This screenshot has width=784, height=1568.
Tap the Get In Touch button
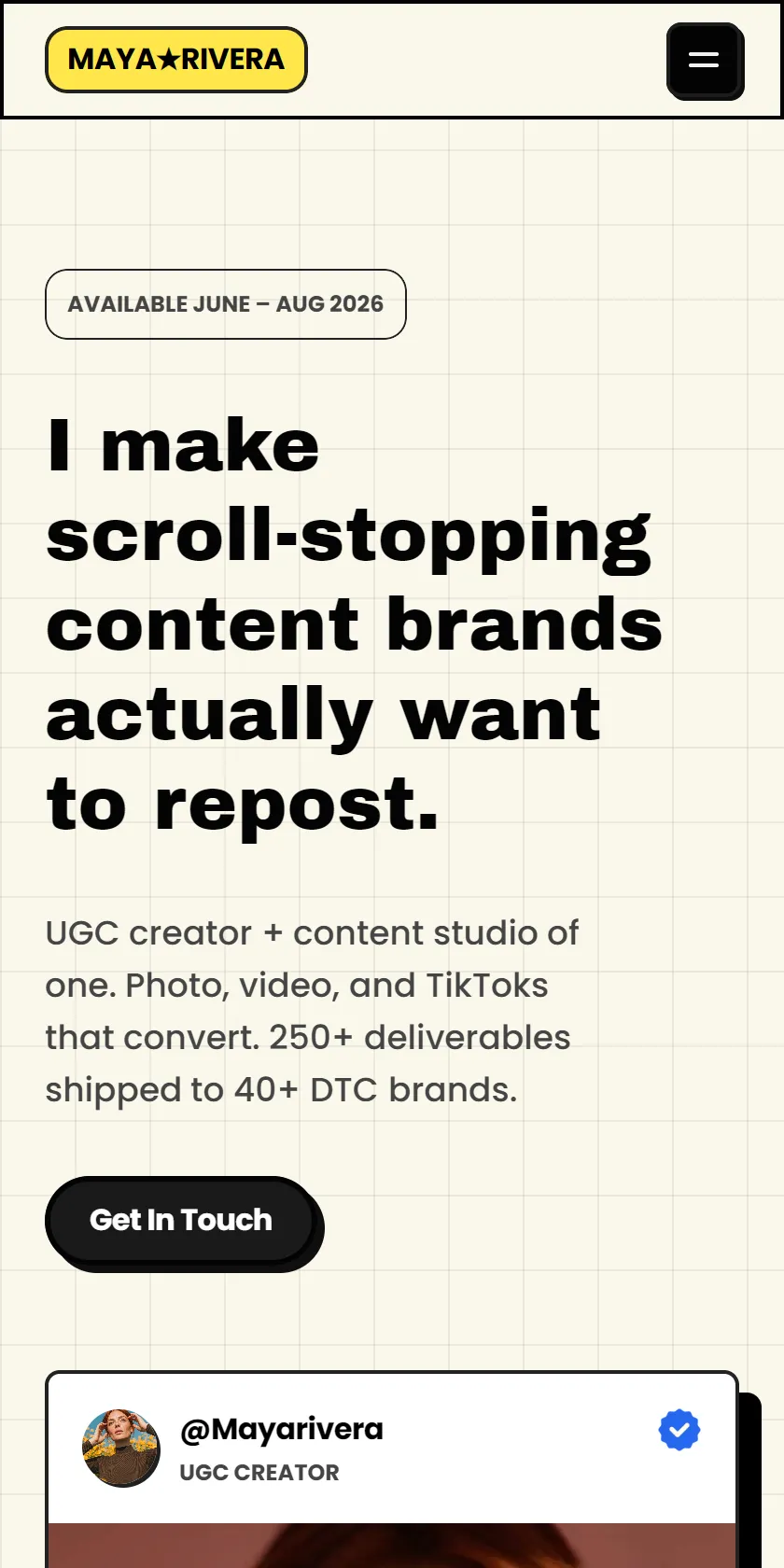pyautogui.click(x=182, y=1221)
